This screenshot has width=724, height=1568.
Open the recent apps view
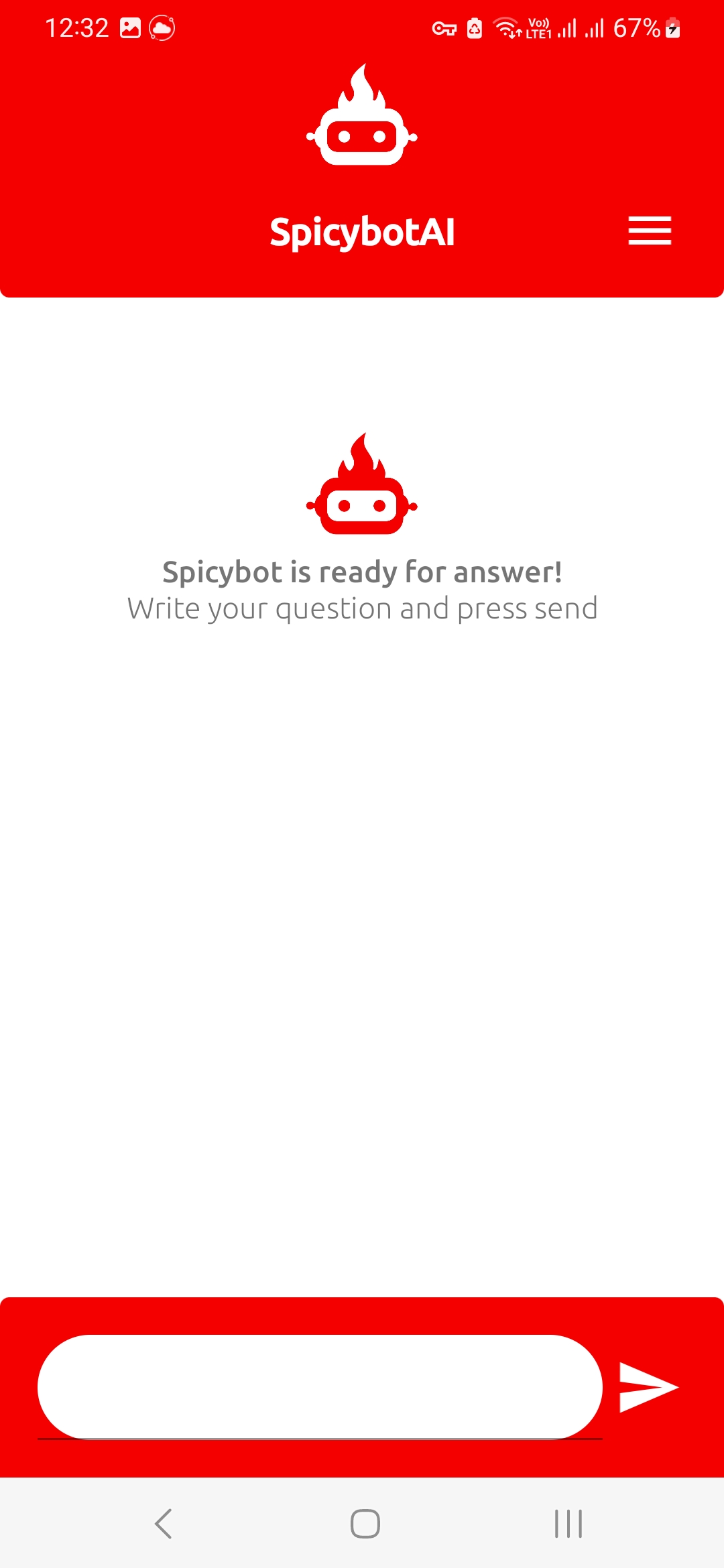click(568, 1524)
